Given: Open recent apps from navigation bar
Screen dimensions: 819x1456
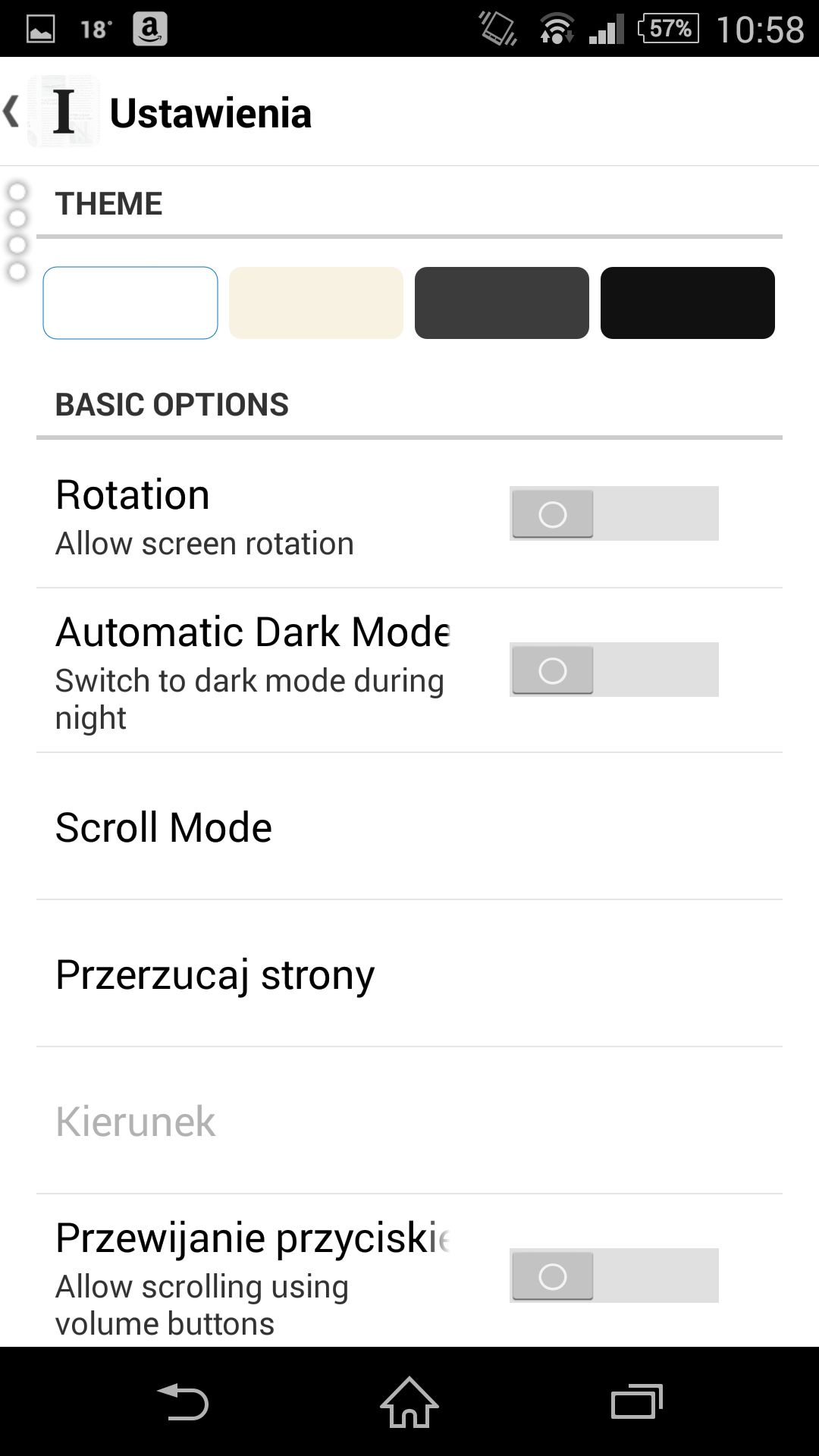Looking at the screenshot, I should pyautogui.click(x=637, y=1401).
